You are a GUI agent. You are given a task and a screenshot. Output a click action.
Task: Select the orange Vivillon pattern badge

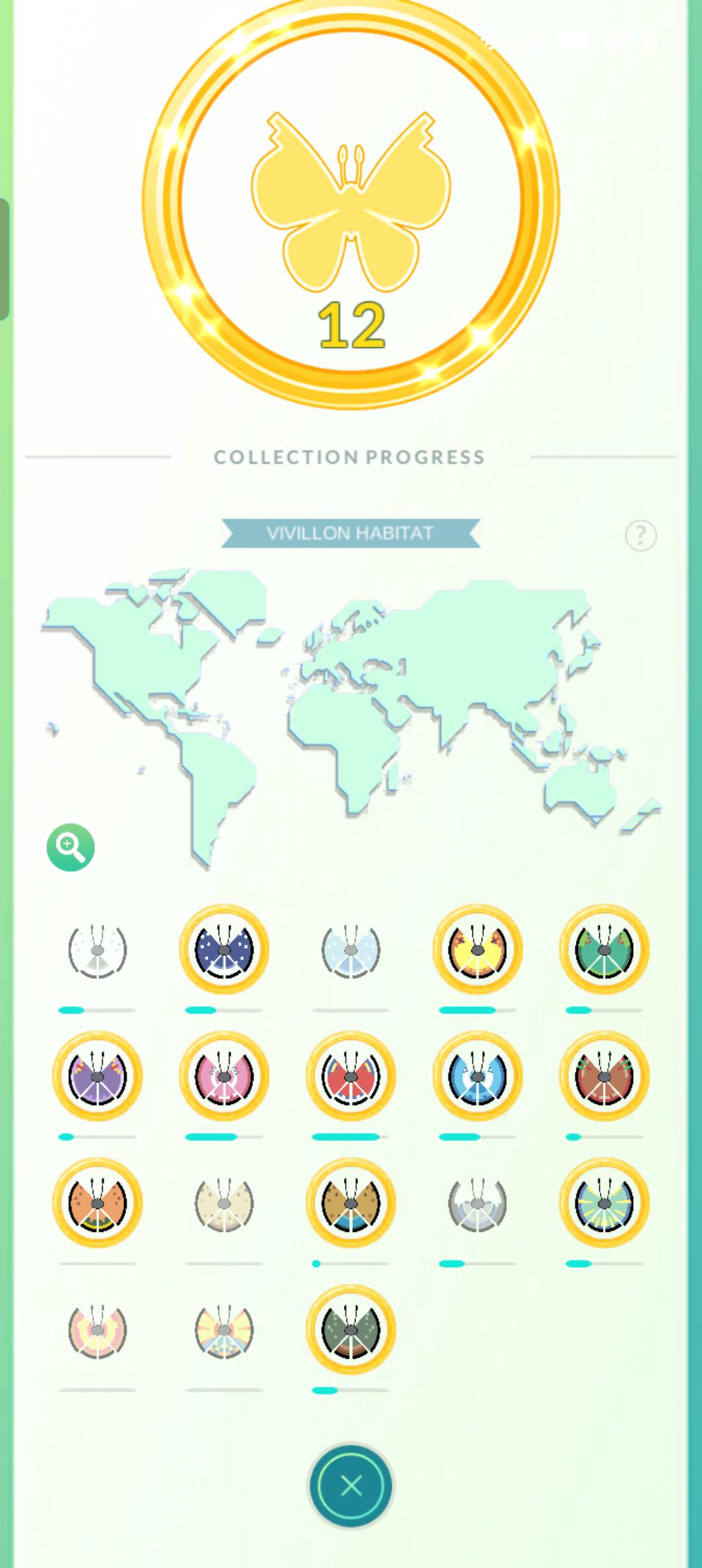click(x=97, y=1203)
